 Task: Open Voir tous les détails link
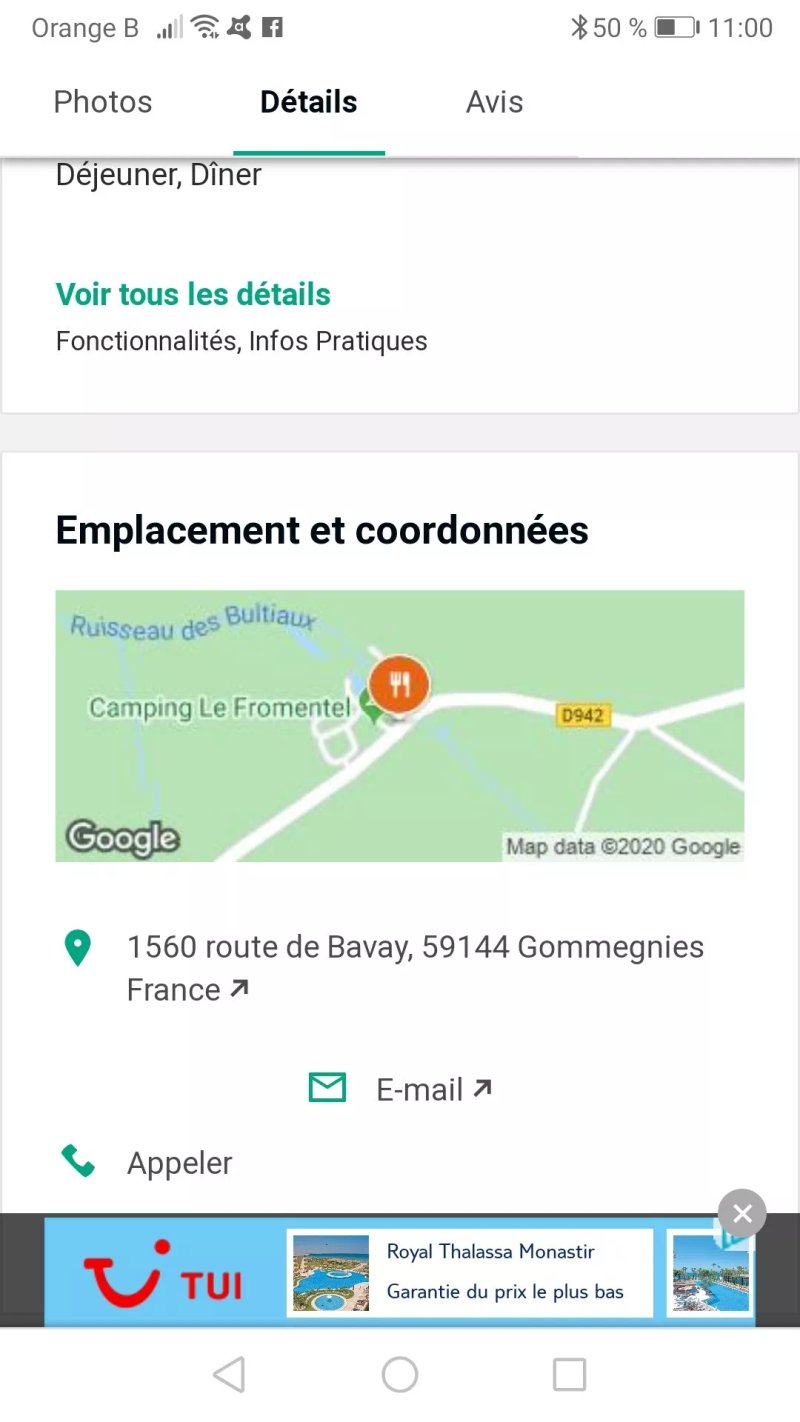193,295
